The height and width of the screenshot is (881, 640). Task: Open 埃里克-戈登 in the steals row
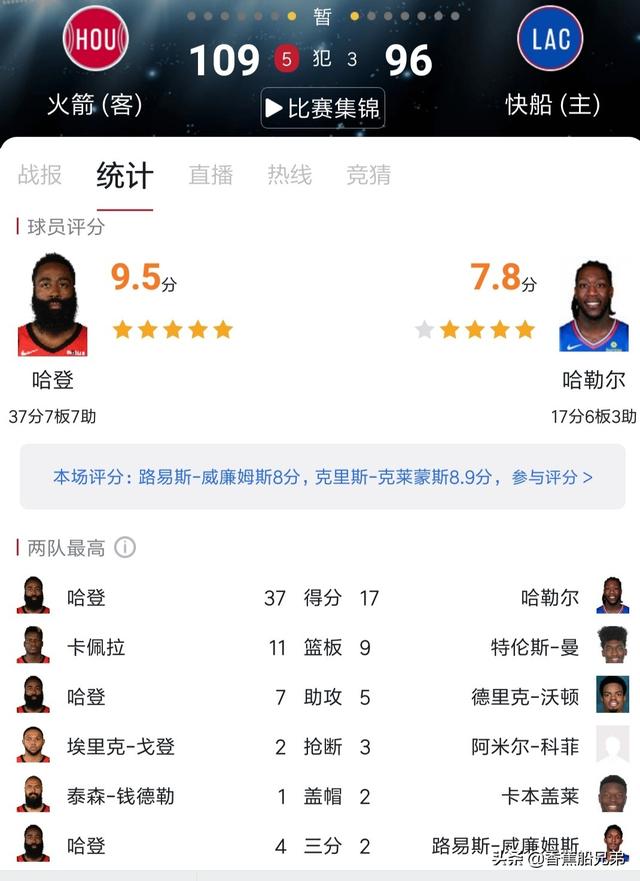tap(121, 746)
